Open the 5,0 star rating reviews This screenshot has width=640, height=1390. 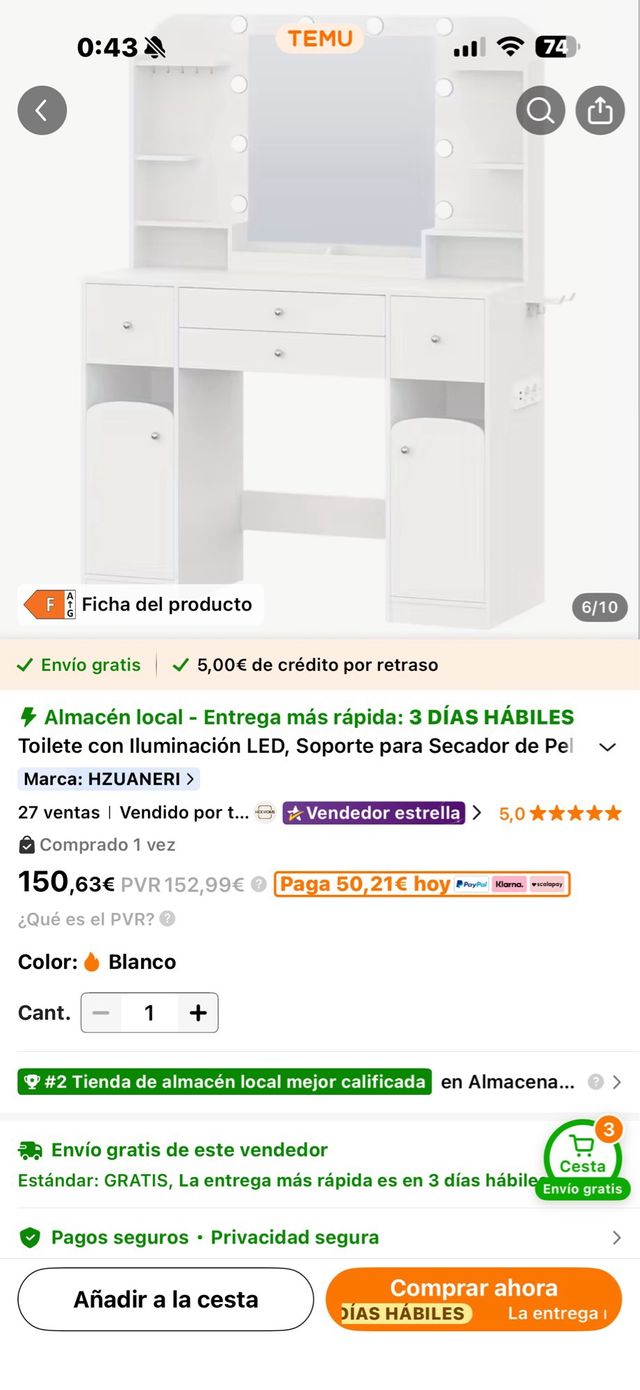coord(560,813)
